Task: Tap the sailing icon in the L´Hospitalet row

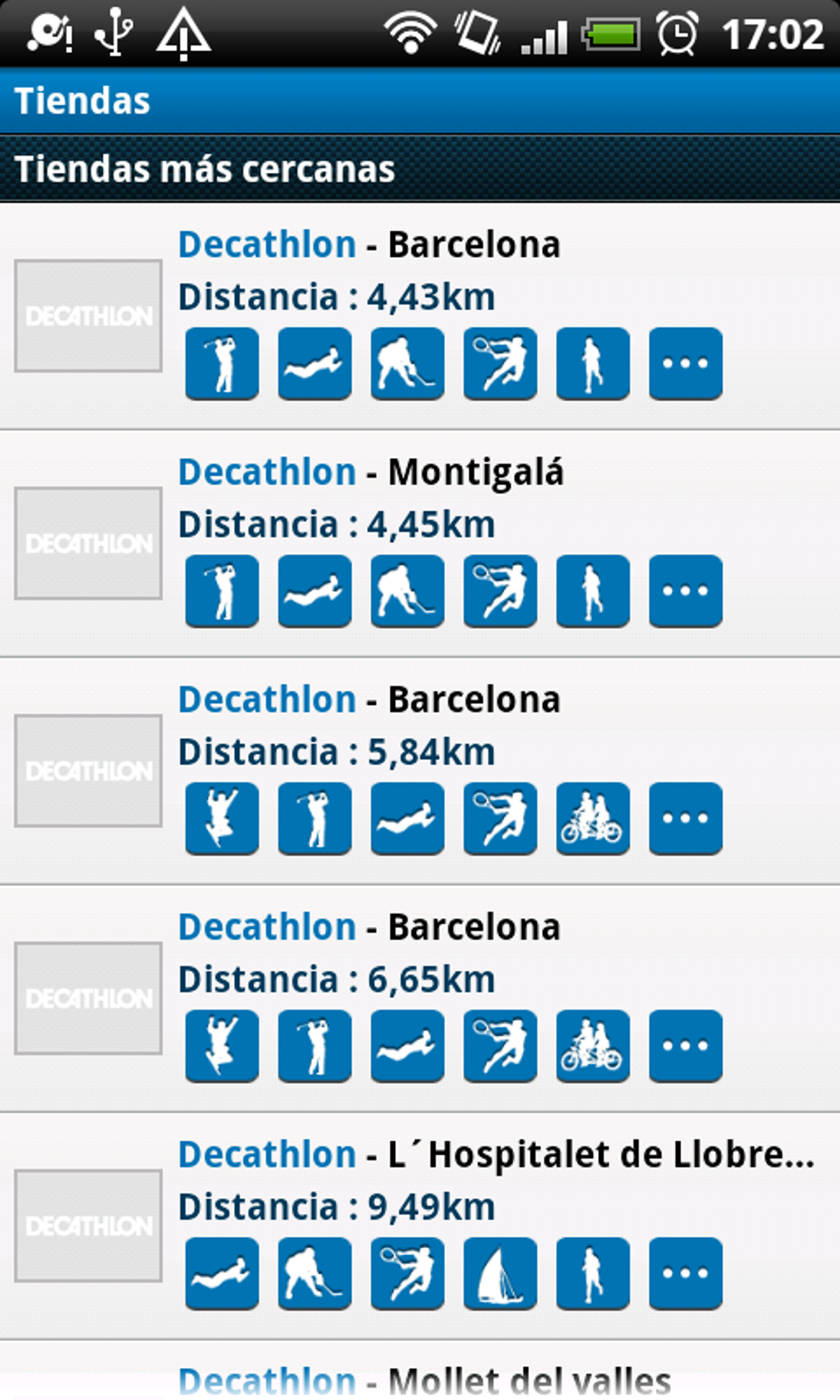Action: click(x=500, y=1273)
